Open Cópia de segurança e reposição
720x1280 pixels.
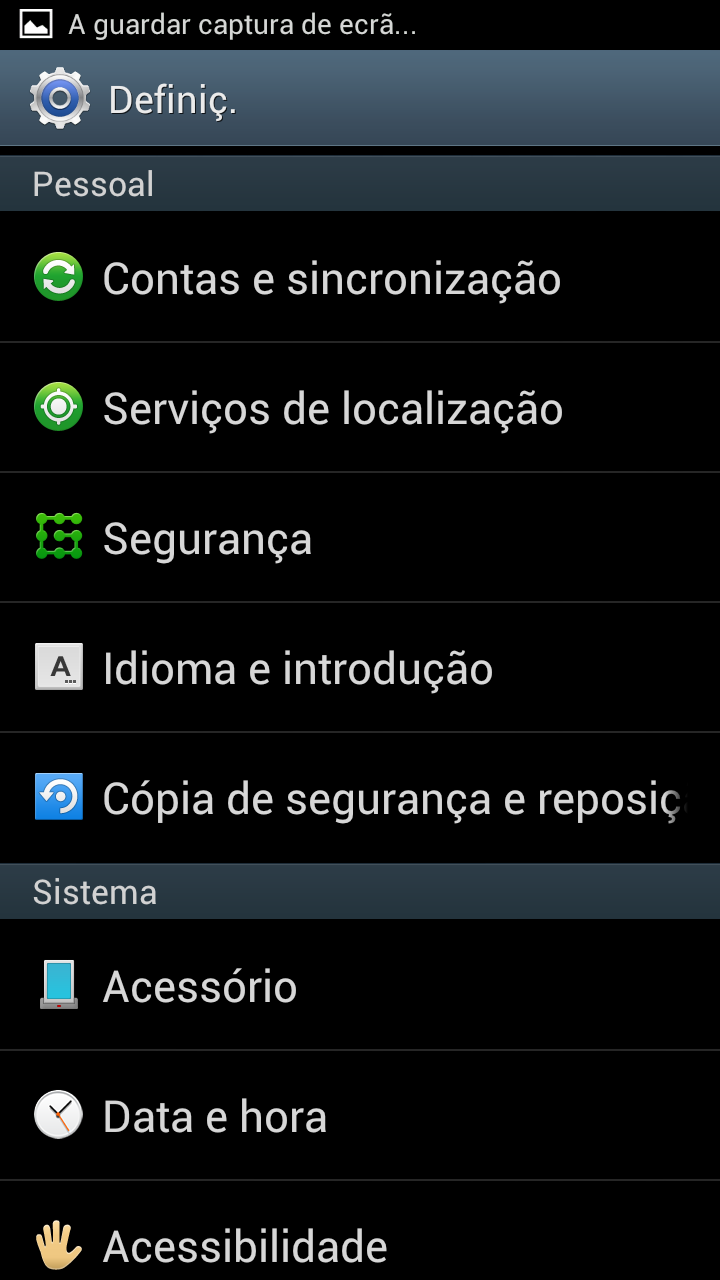(395, 798)
